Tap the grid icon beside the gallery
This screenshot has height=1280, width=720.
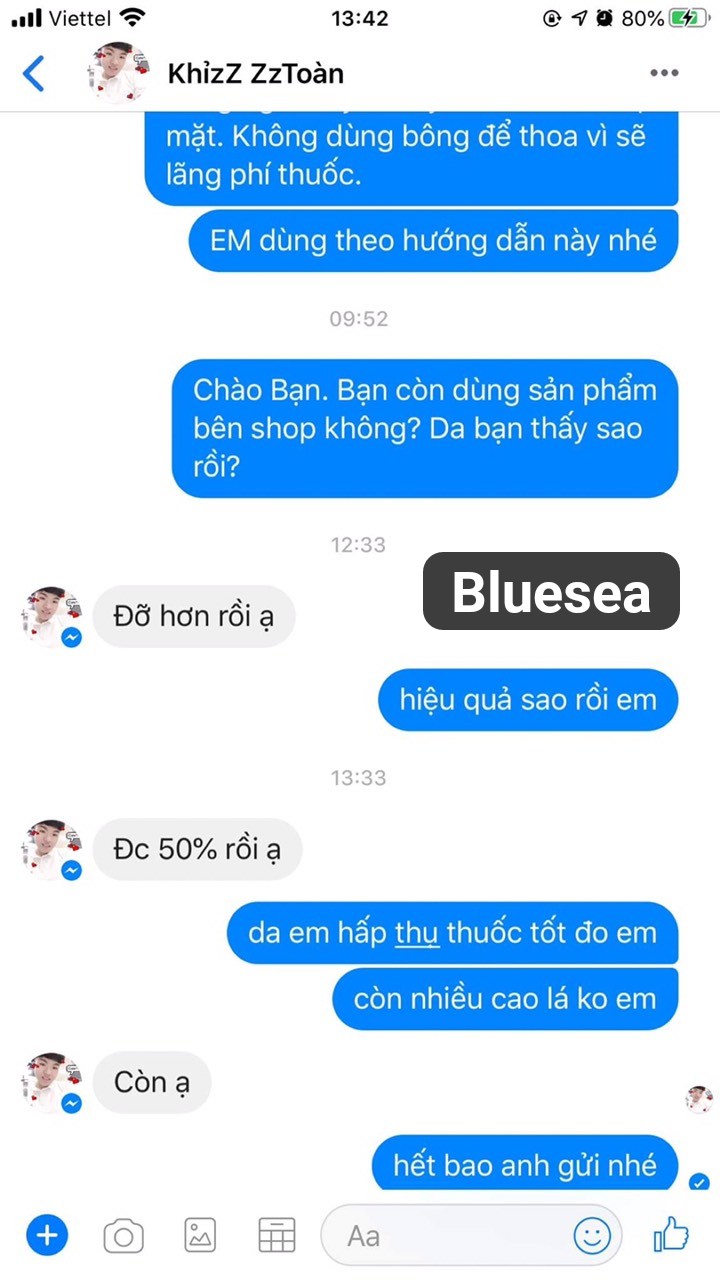[276, 1237]
